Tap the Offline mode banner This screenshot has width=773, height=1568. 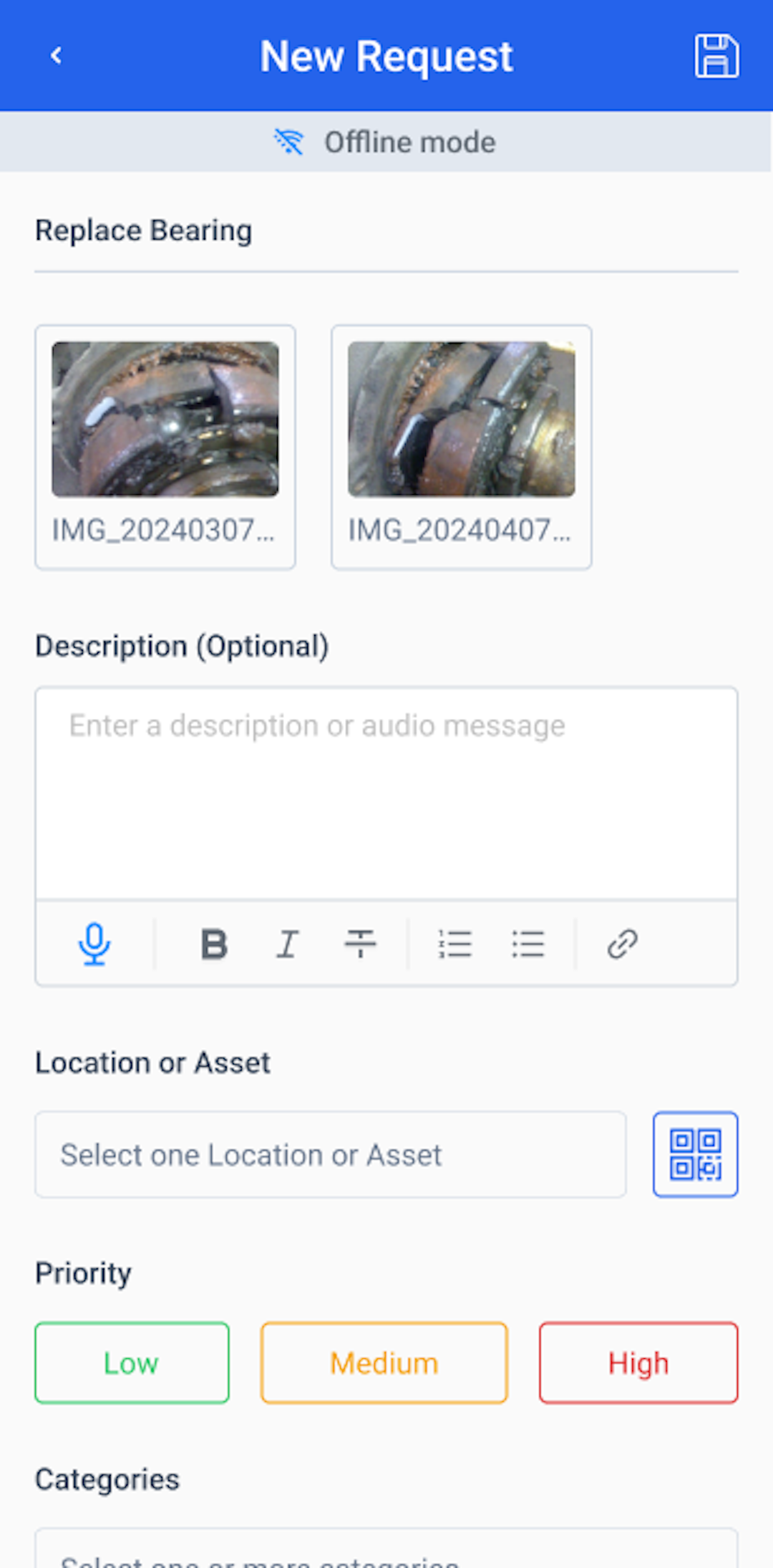click(386, 142)
